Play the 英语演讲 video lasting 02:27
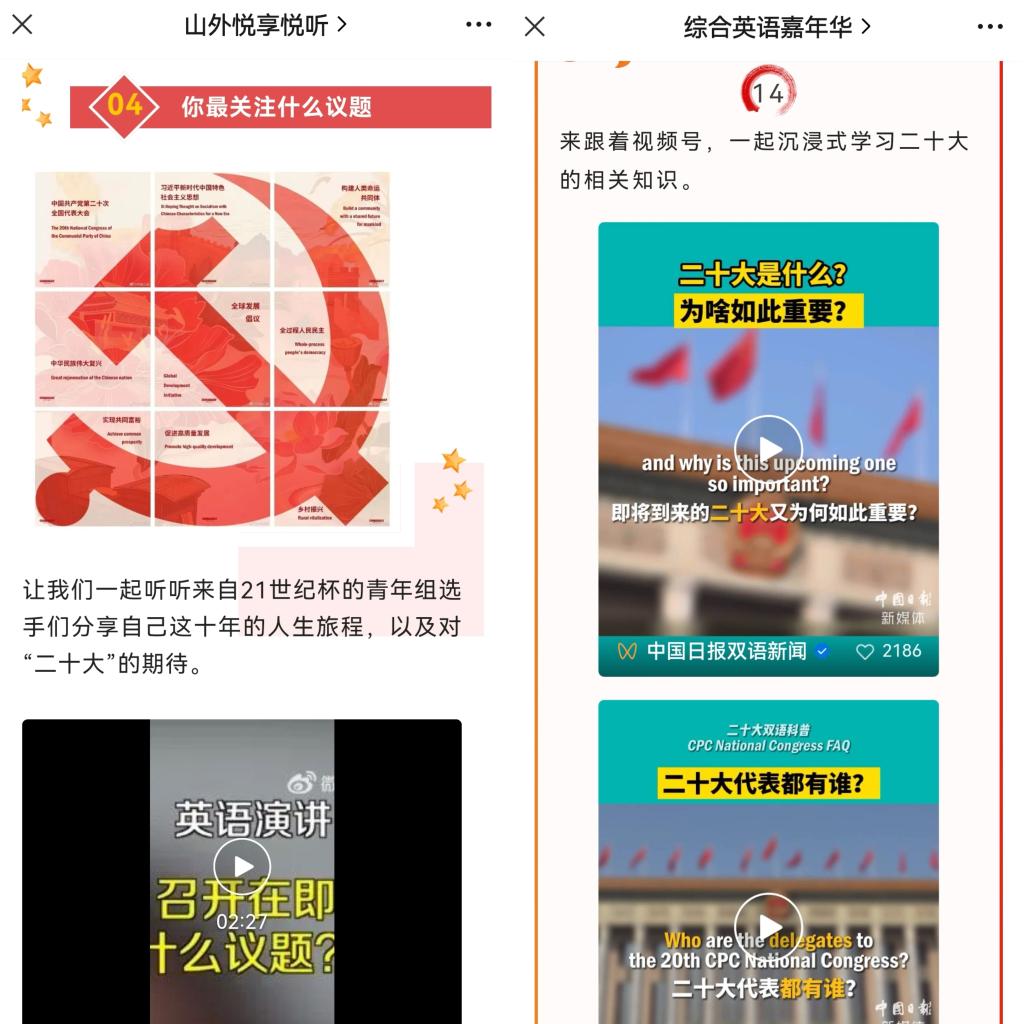 (x=242, y=866)
